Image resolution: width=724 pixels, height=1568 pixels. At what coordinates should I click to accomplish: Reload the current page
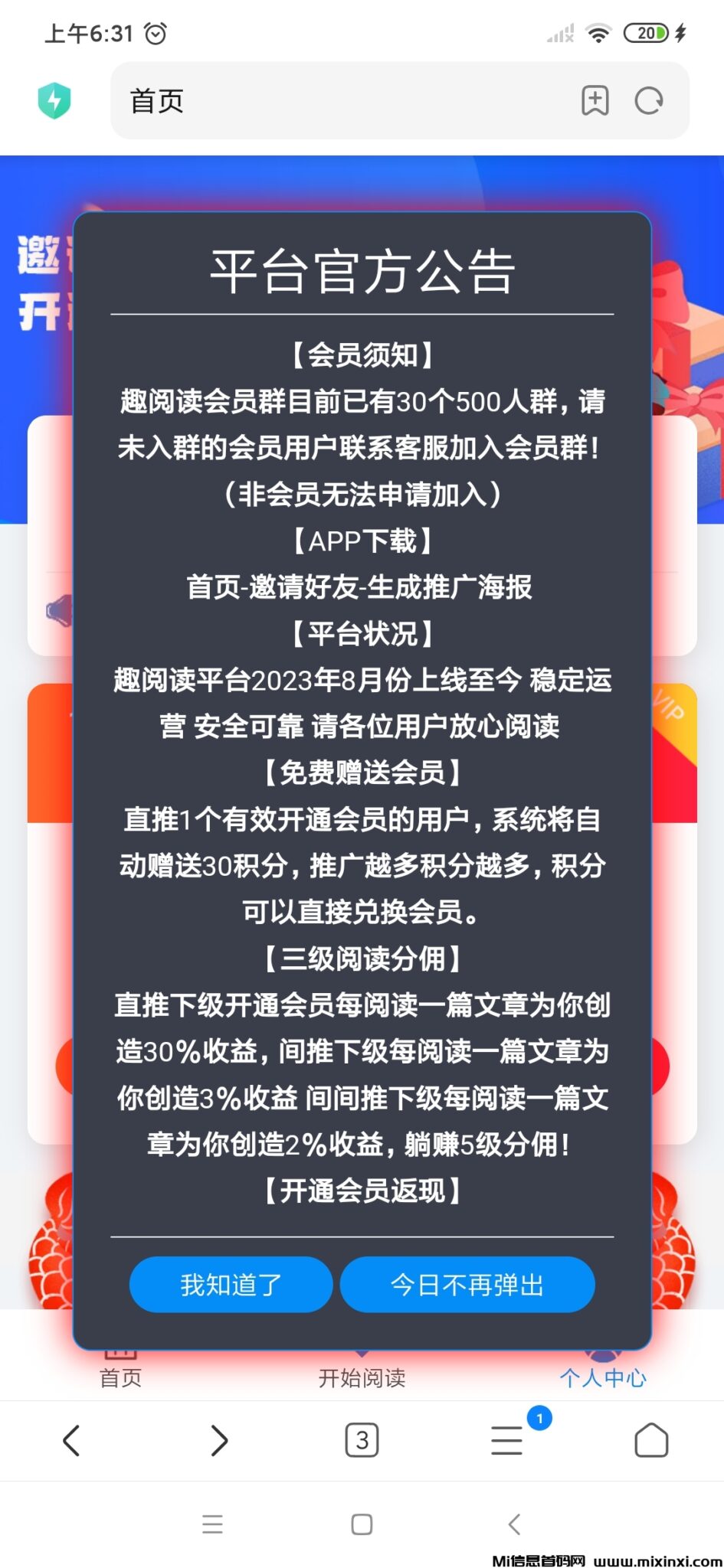click(x=649, y=100)
